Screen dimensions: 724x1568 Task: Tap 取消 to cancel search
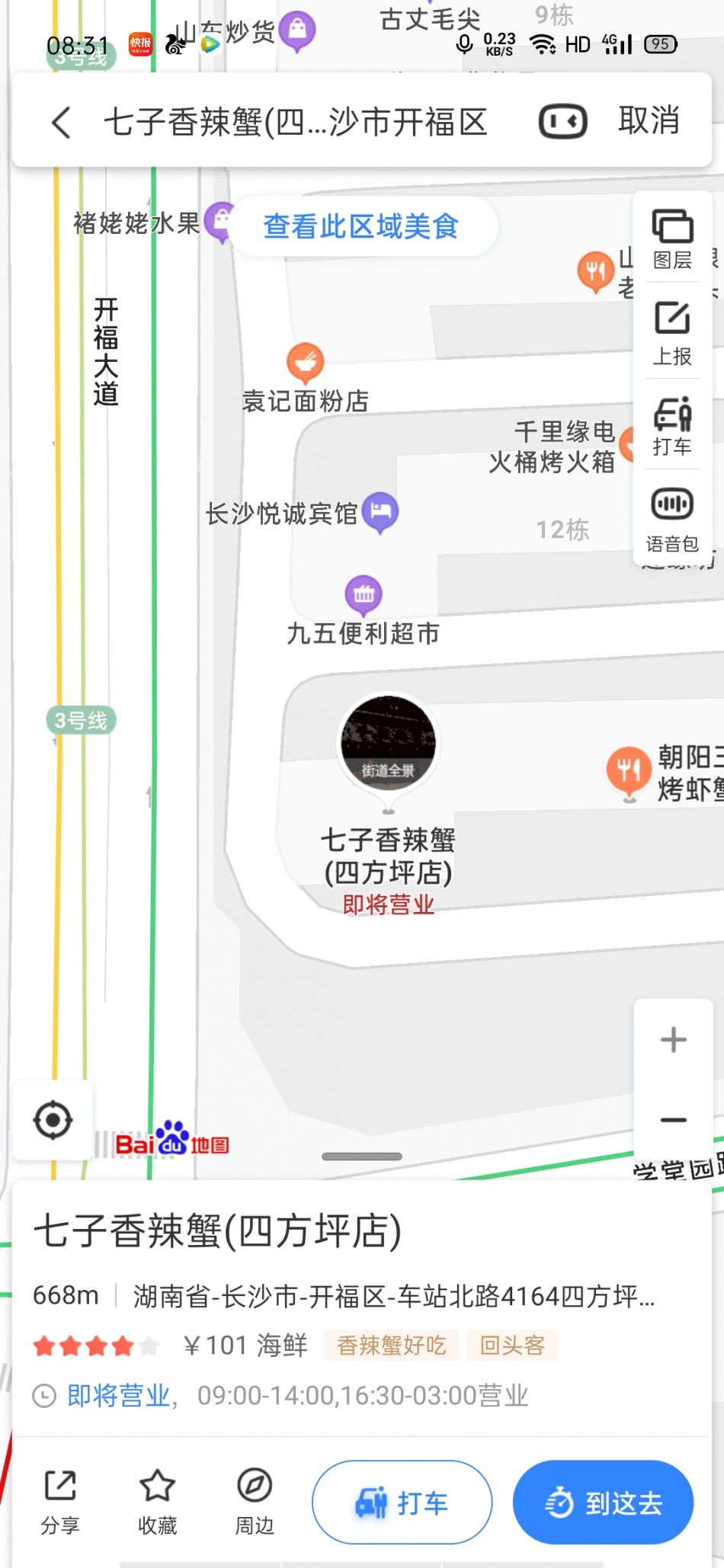pos(649,121)
